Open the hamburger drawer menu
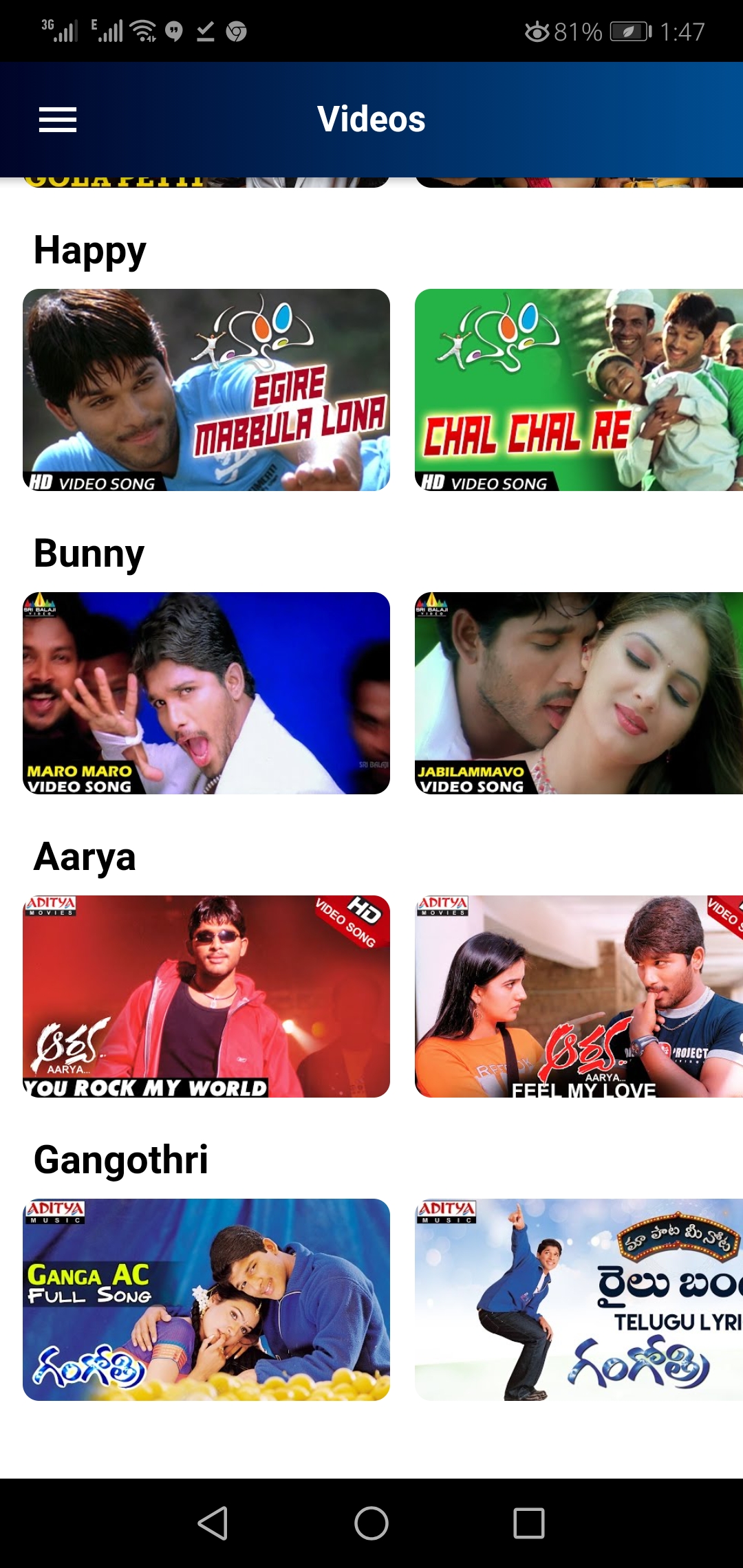 58,120
